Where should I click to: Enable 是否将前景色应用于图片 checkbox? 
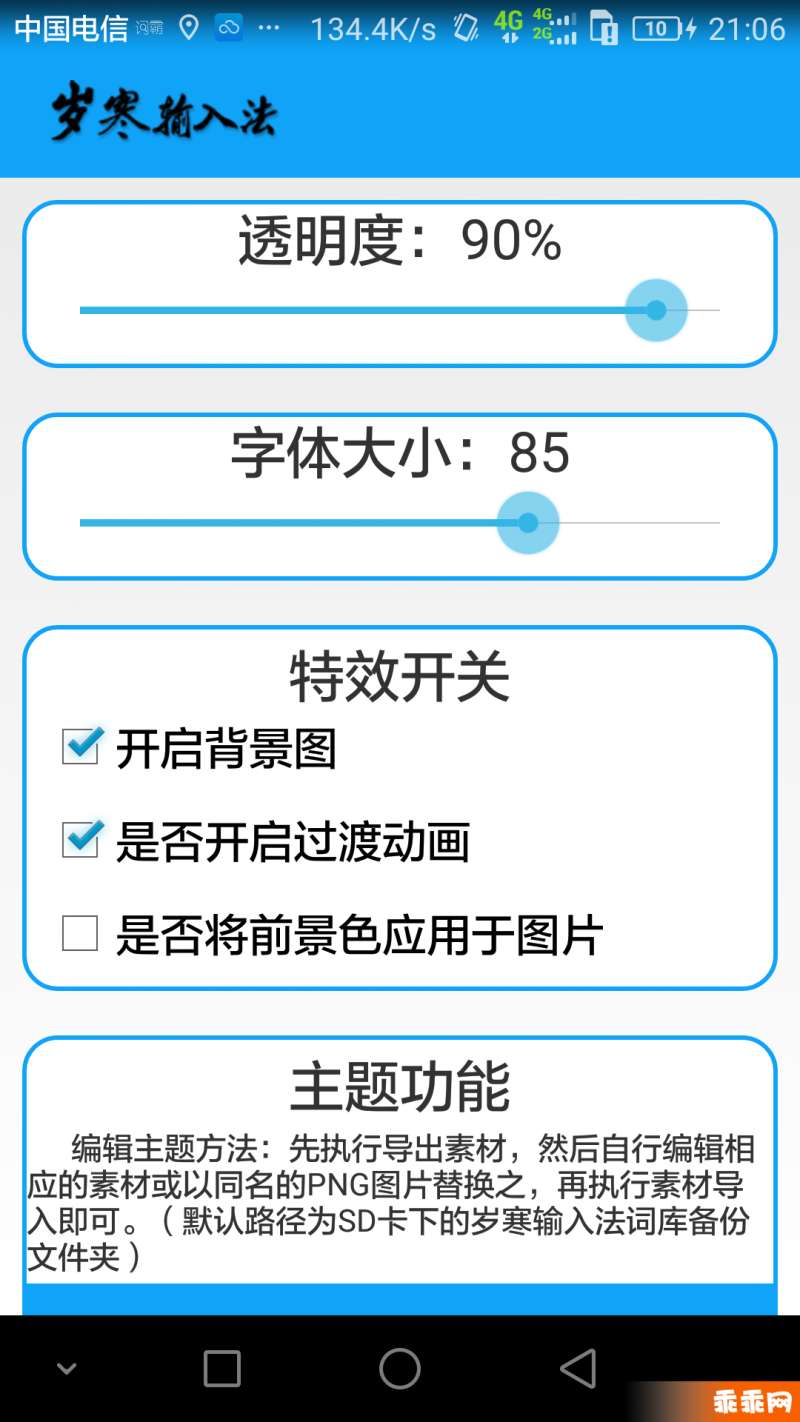[81, 933]
